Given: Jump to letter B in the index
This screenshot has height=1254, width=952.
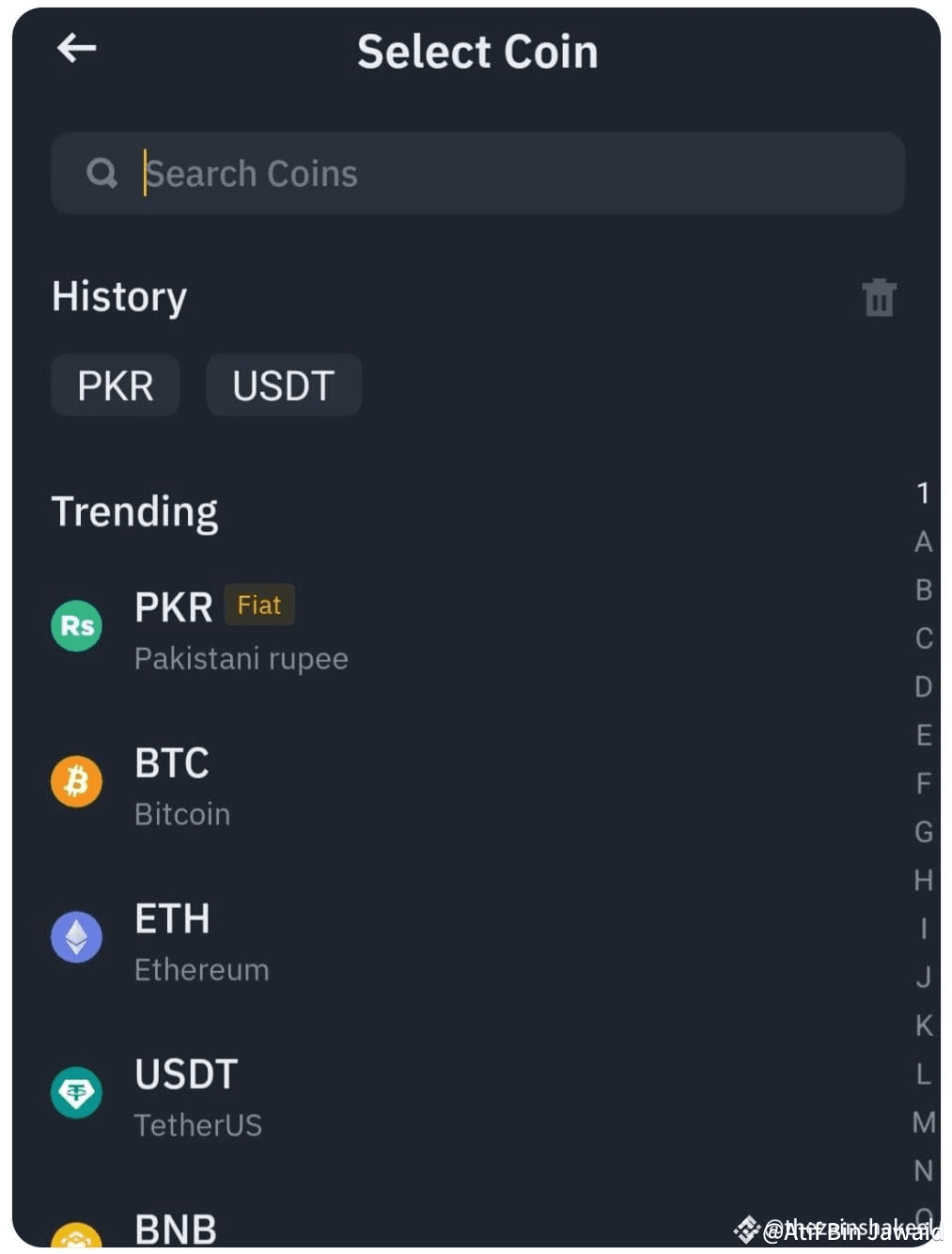Looking at the screenshot, I should click(922, 589).
